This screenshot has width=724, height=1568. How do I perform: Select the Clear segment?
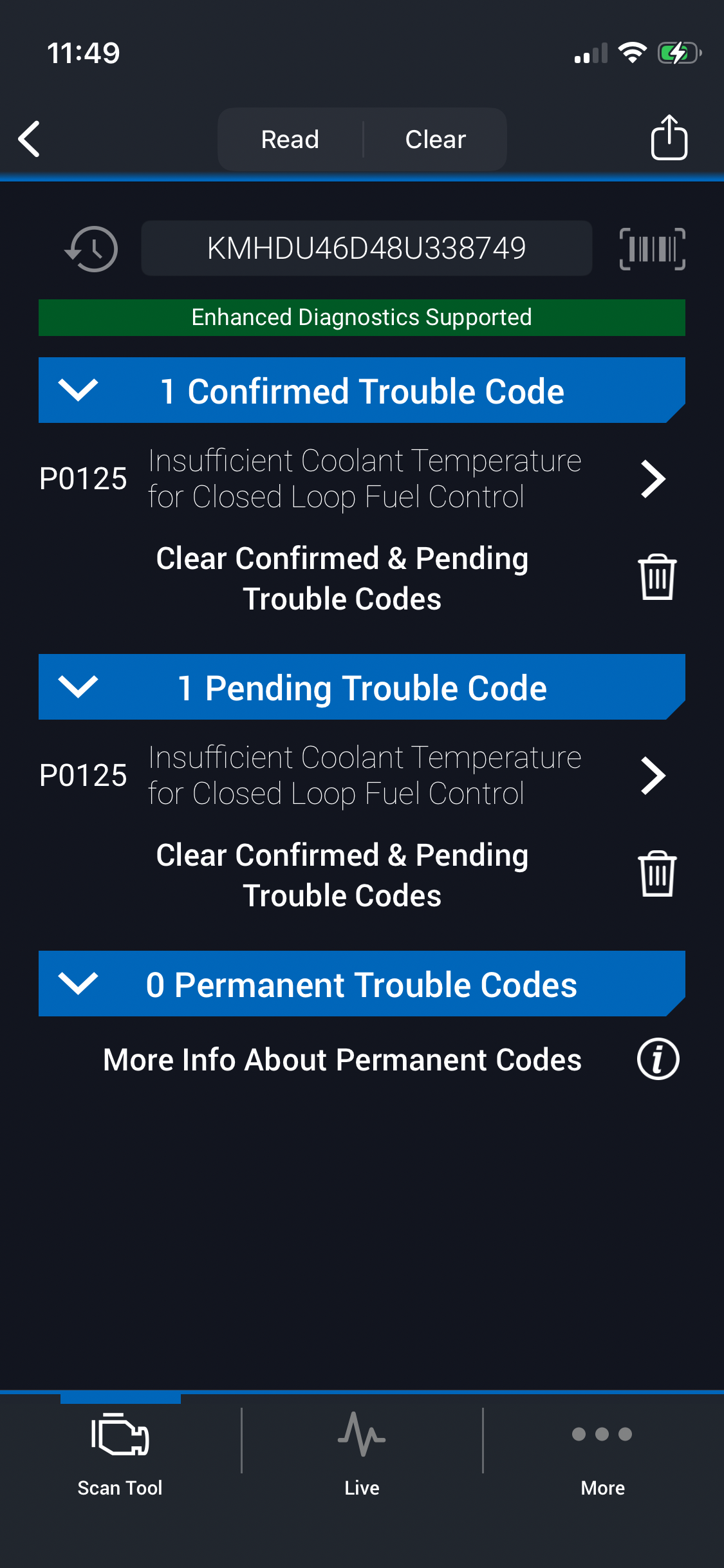click(x=435, y=139)
